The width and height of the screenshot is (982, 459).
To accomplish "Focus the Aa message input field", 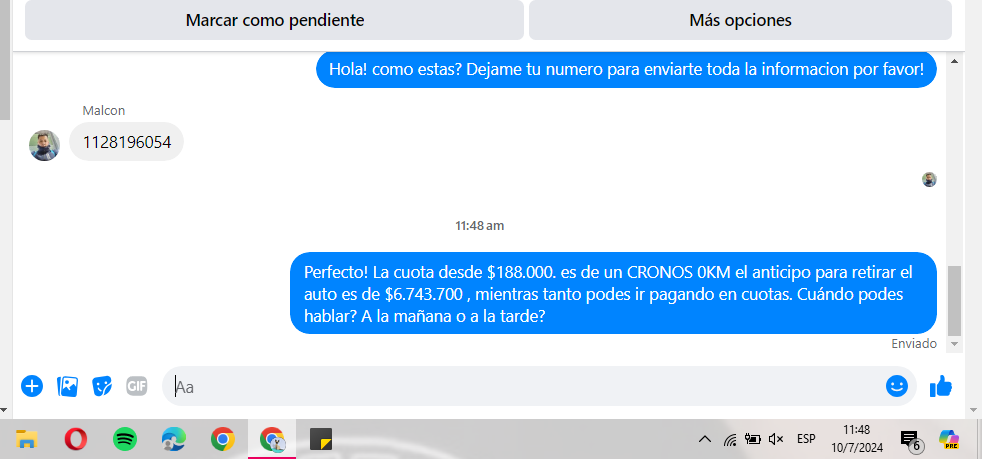I will 520,386.
